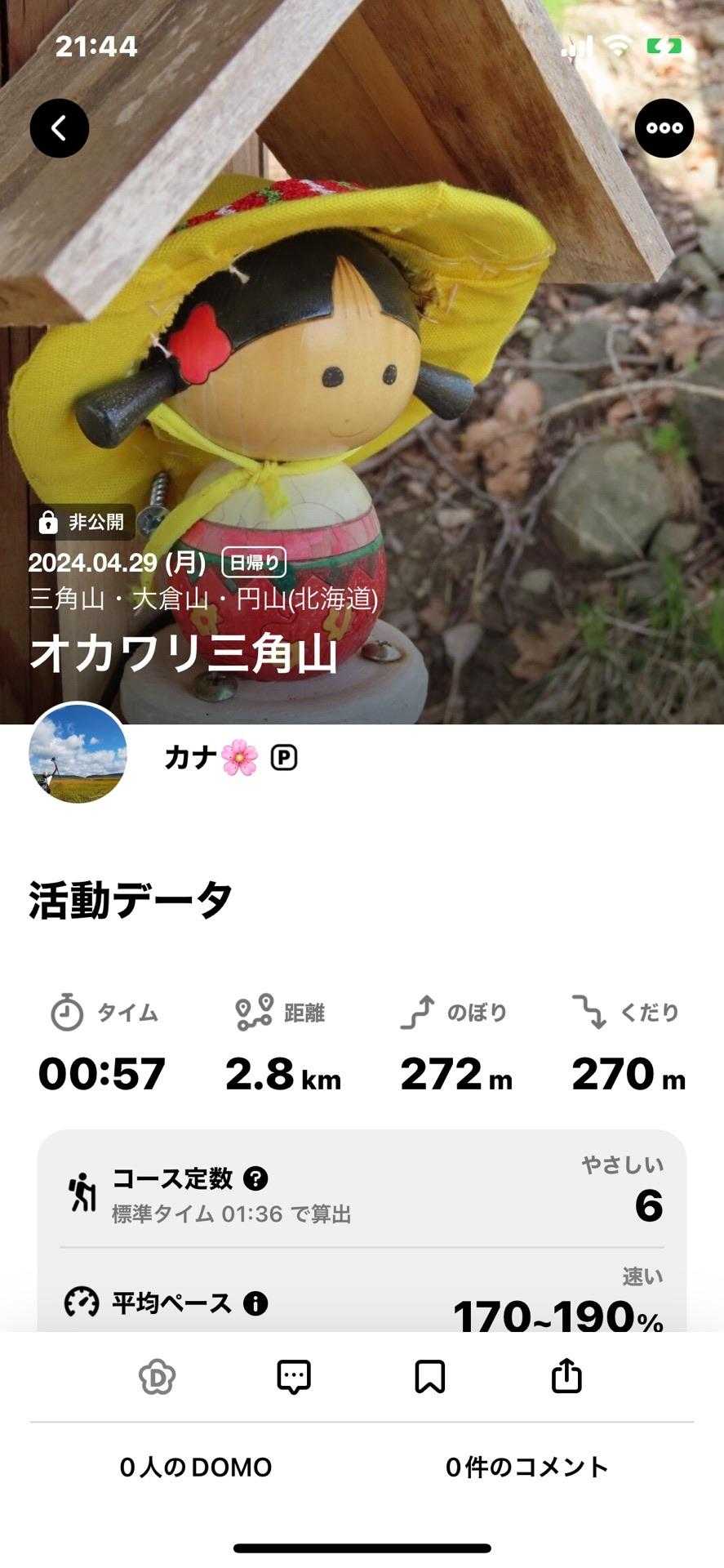Open the comment icon
The image size is (724, 1568).
point(294,1377)
